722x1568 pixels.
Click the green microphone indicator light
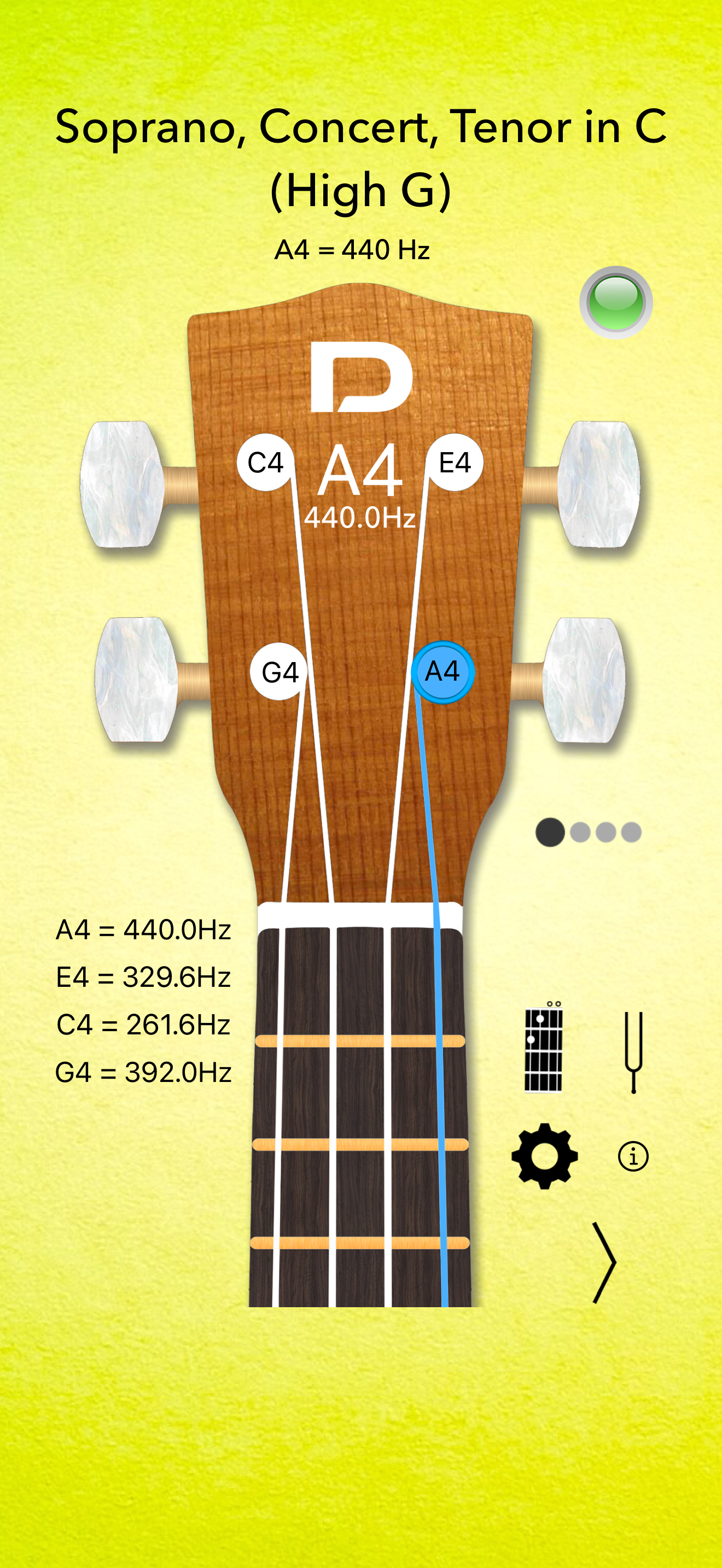[x=616, y=302]
